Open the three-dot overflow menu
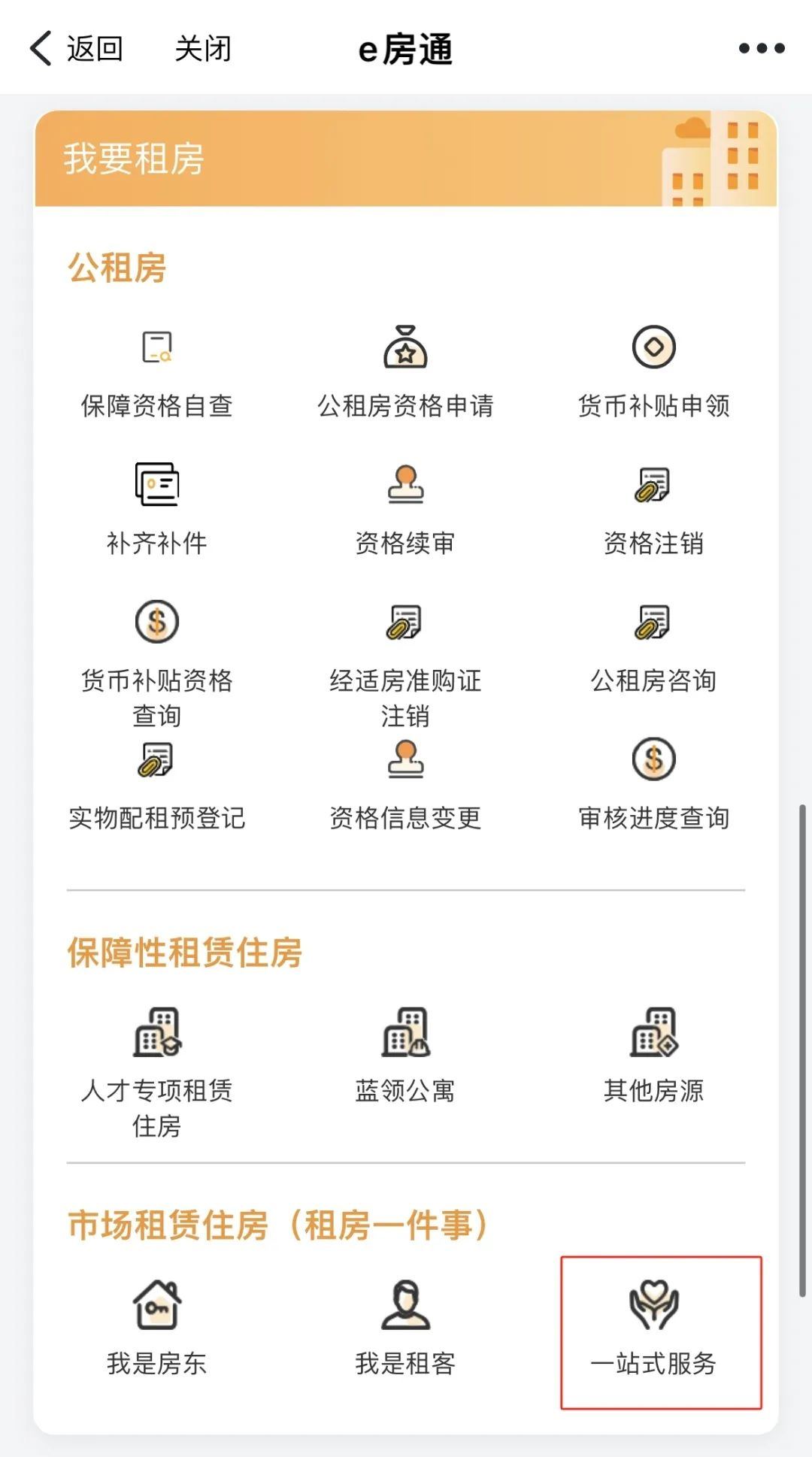 point(762,49)
